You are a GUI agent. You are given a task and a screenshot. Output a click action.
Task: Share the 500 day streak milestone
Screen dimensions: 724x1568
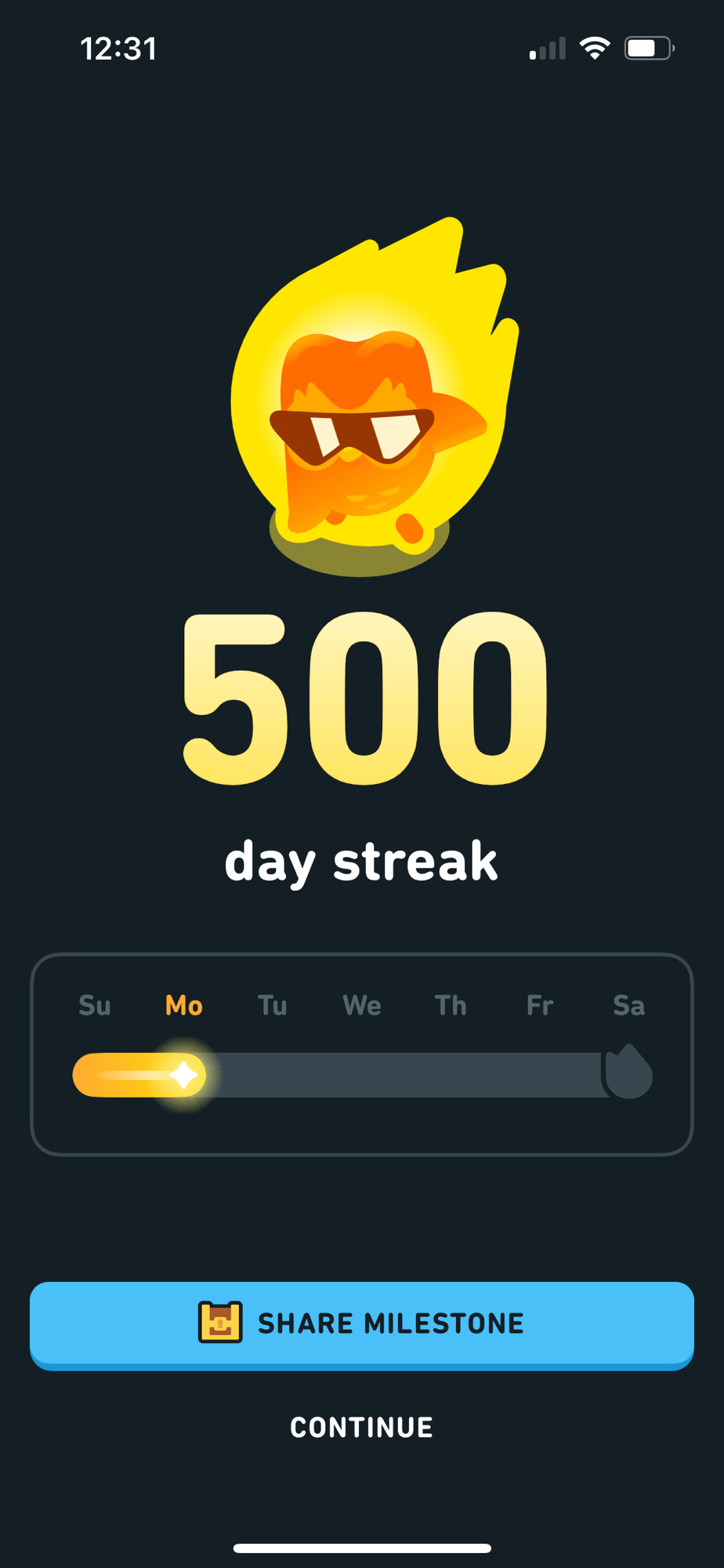361,1323
